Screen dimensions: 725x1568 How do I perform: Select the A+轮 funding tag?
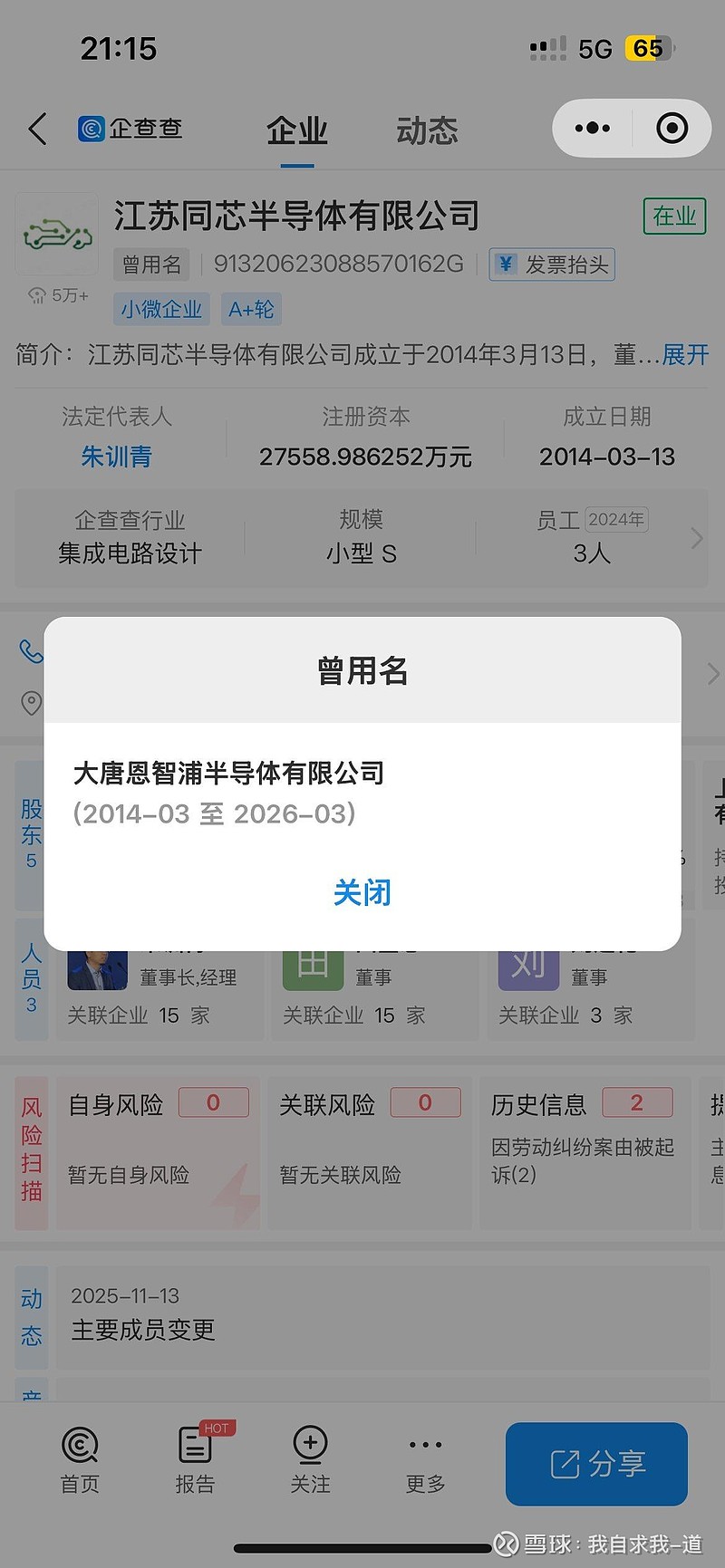[250, 309]
